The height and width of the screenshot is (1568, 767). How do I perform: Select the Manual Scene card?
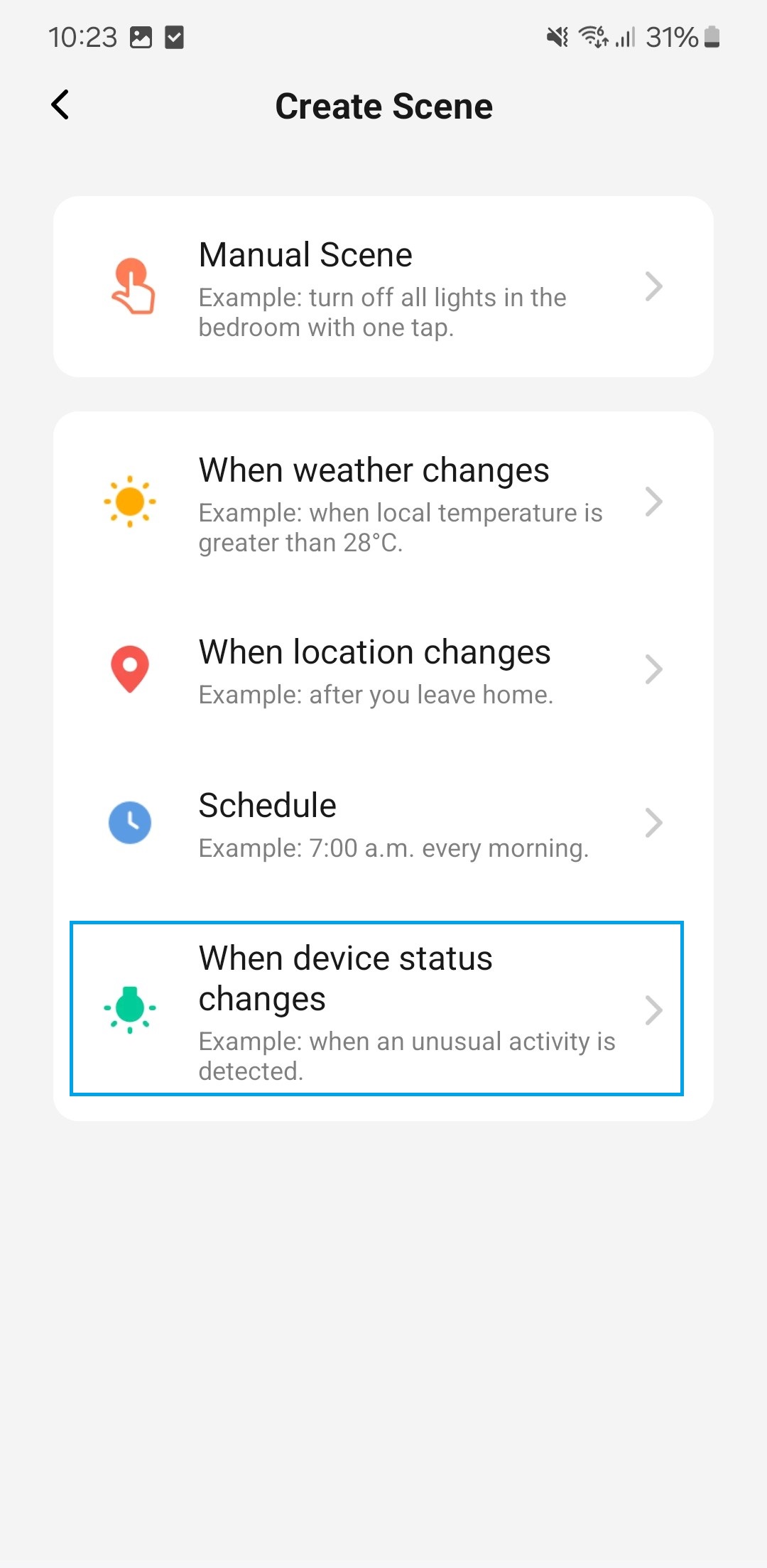pos(383,286)
